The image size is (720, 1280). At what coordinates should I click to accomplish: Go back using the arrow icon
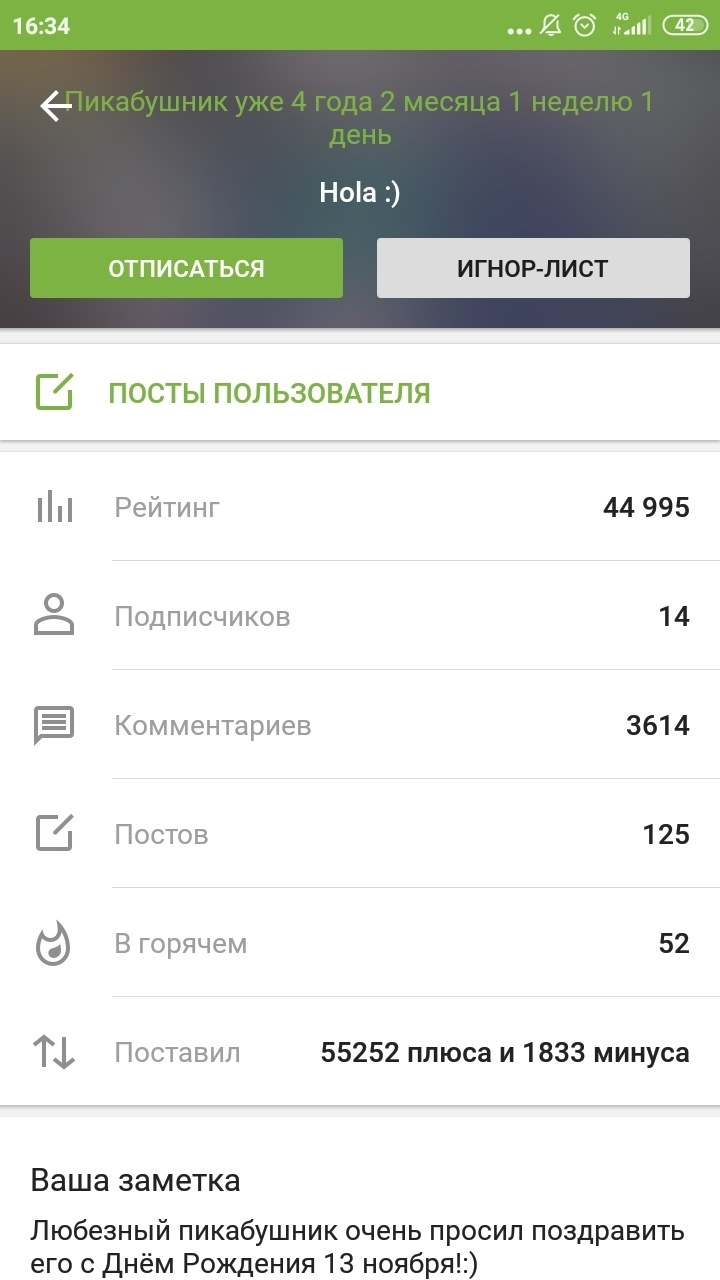coord(56,105)
